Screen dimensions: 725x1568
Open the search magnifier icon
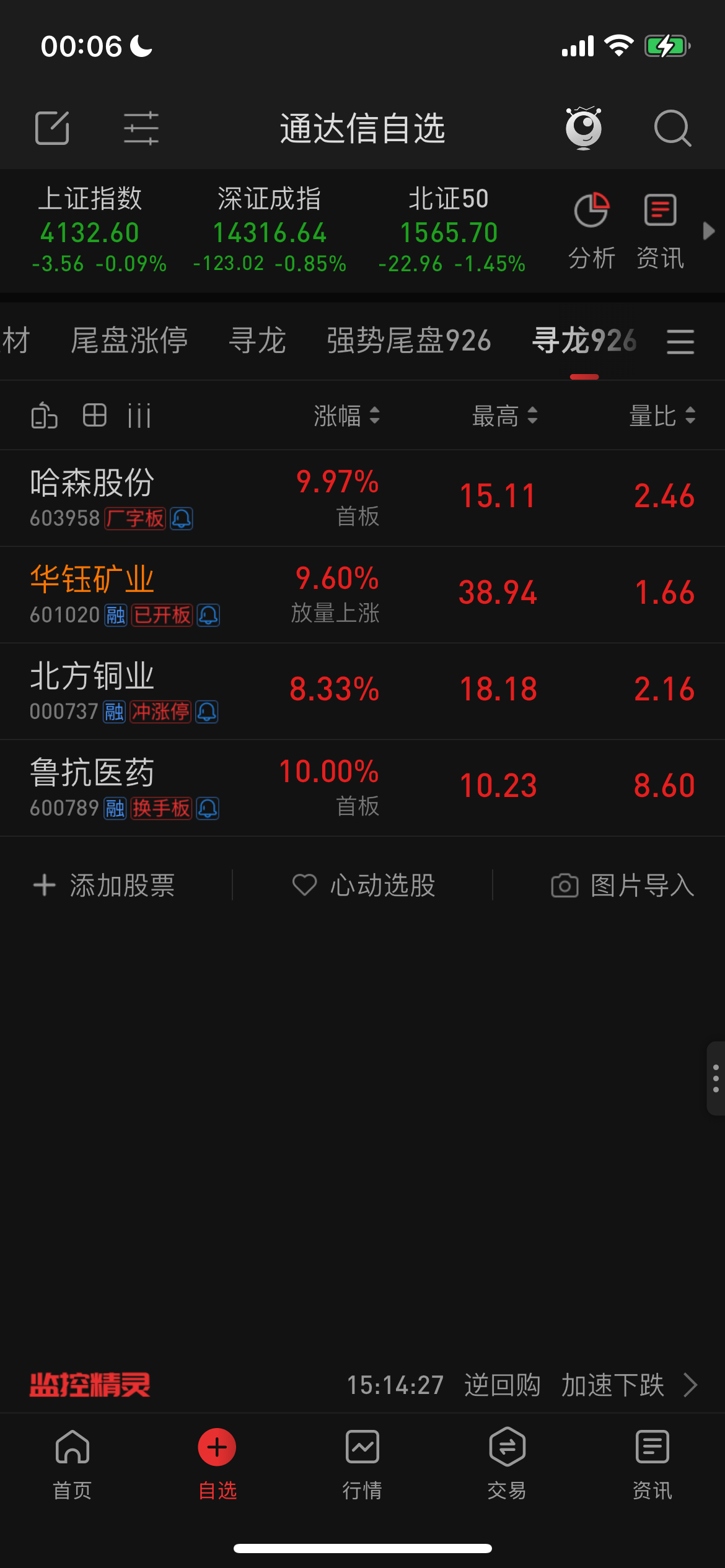pyautogui.click(x=672, y=128)
